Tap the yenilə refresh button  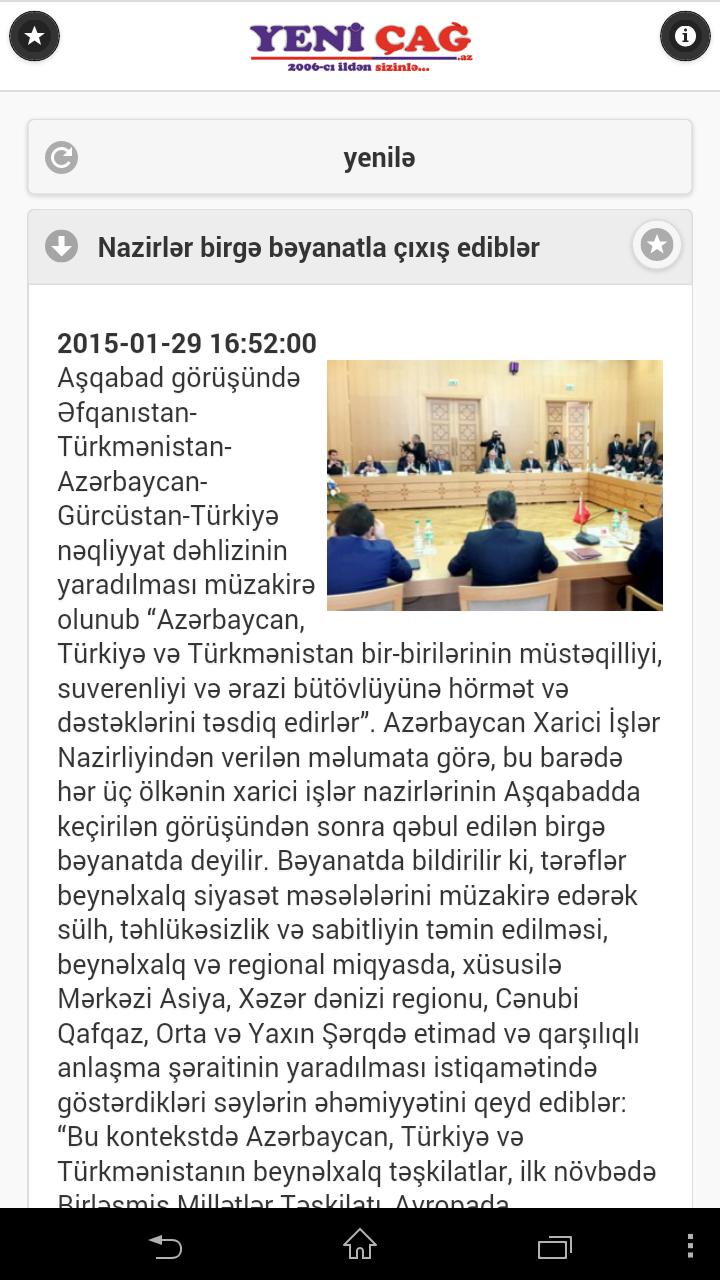point(360,158)
